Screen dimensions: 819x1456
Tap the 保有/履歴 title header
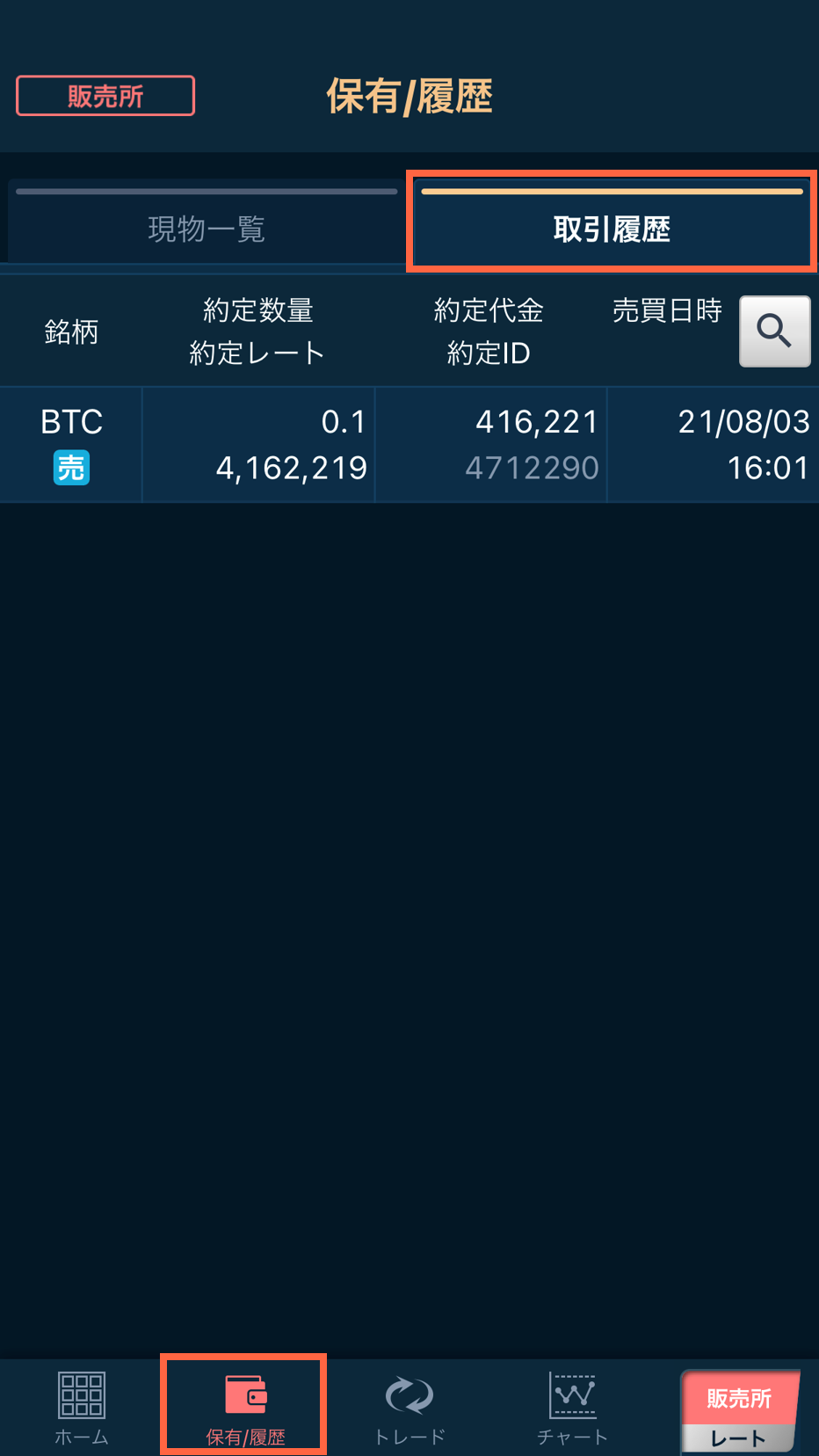409,97
